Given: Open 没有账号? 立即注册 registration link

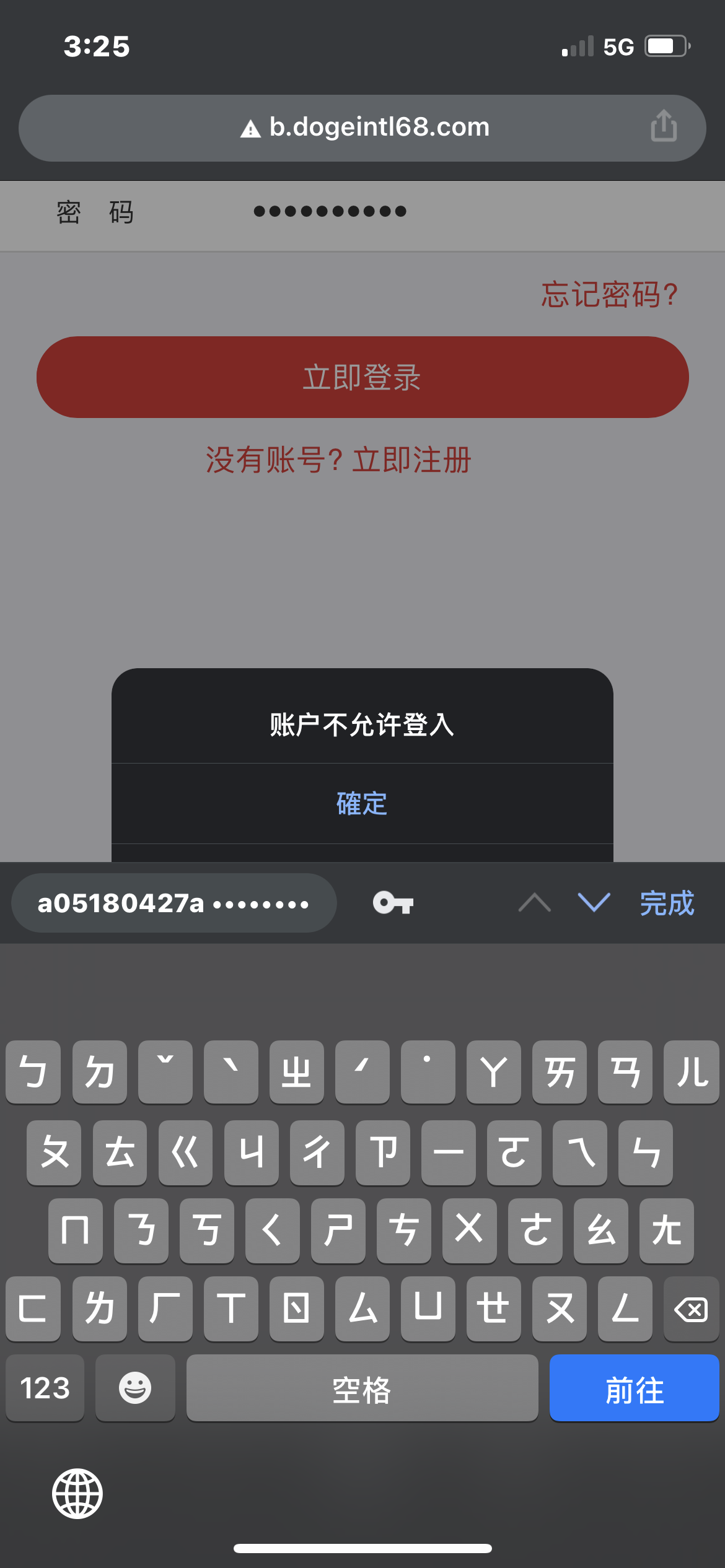Looking at the screenshot, I should coord(338,460).
